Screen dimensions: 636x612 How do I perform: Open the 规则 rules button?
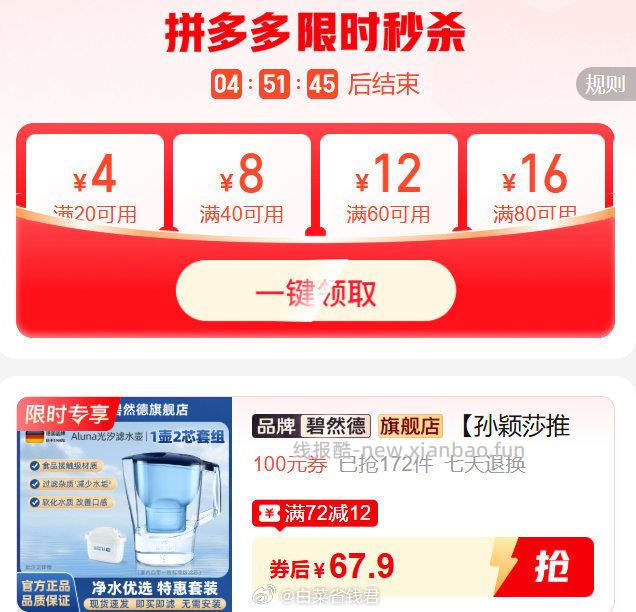(605, 85)
